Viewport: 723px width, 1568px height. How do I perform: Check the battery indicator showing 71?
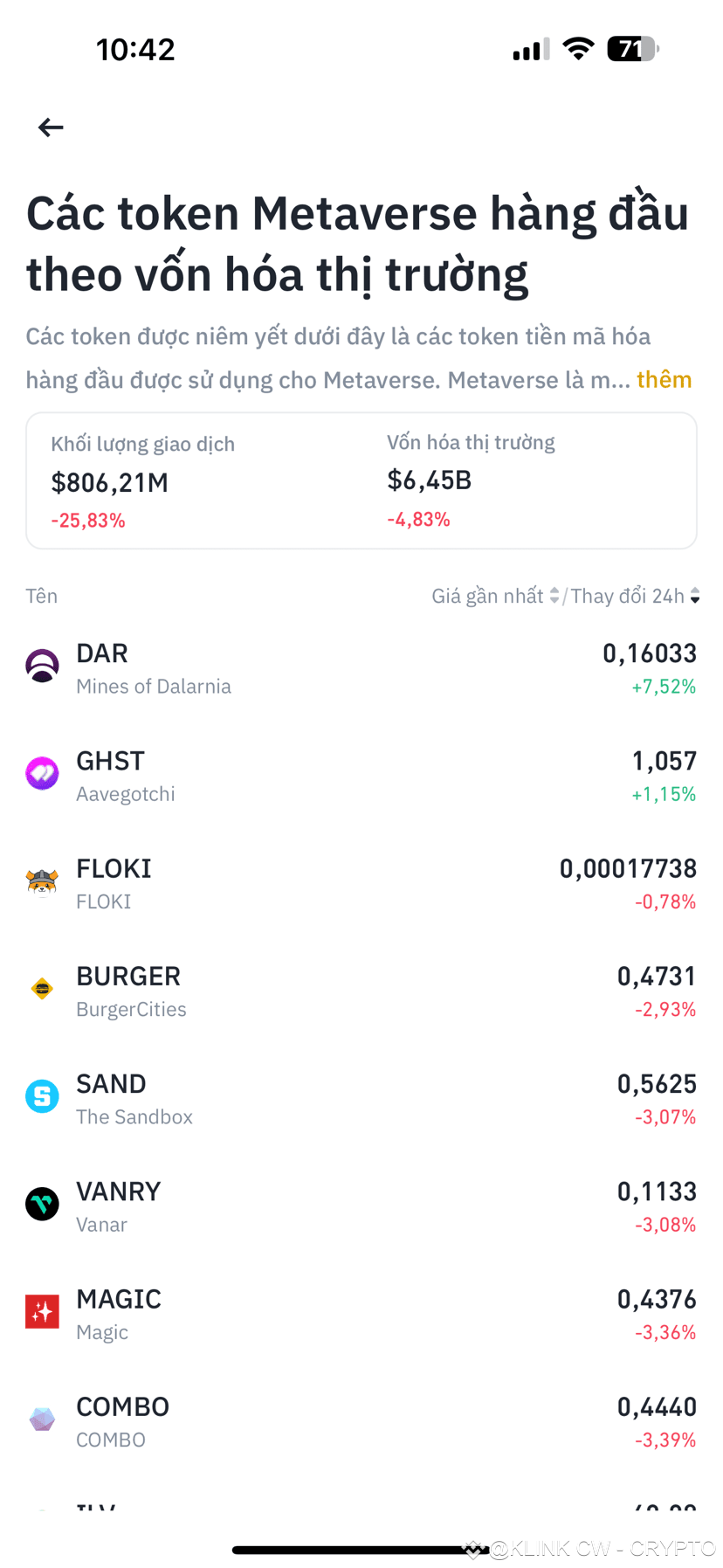tap(632, 49)
